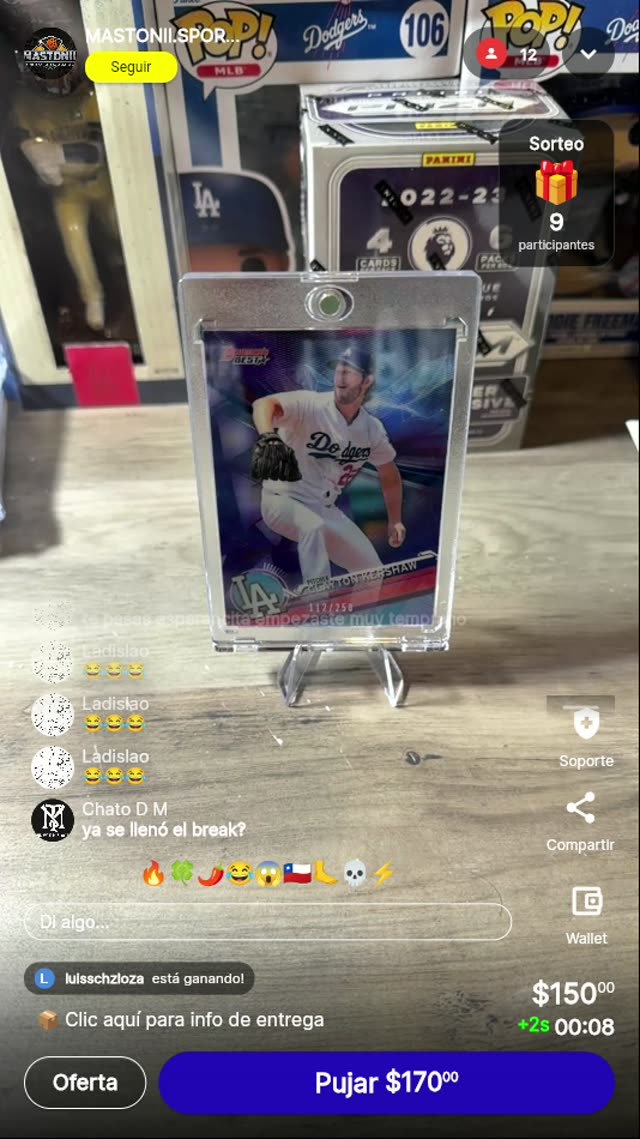
Task: Tap the Di algo chat field
Action: (267, 922)
